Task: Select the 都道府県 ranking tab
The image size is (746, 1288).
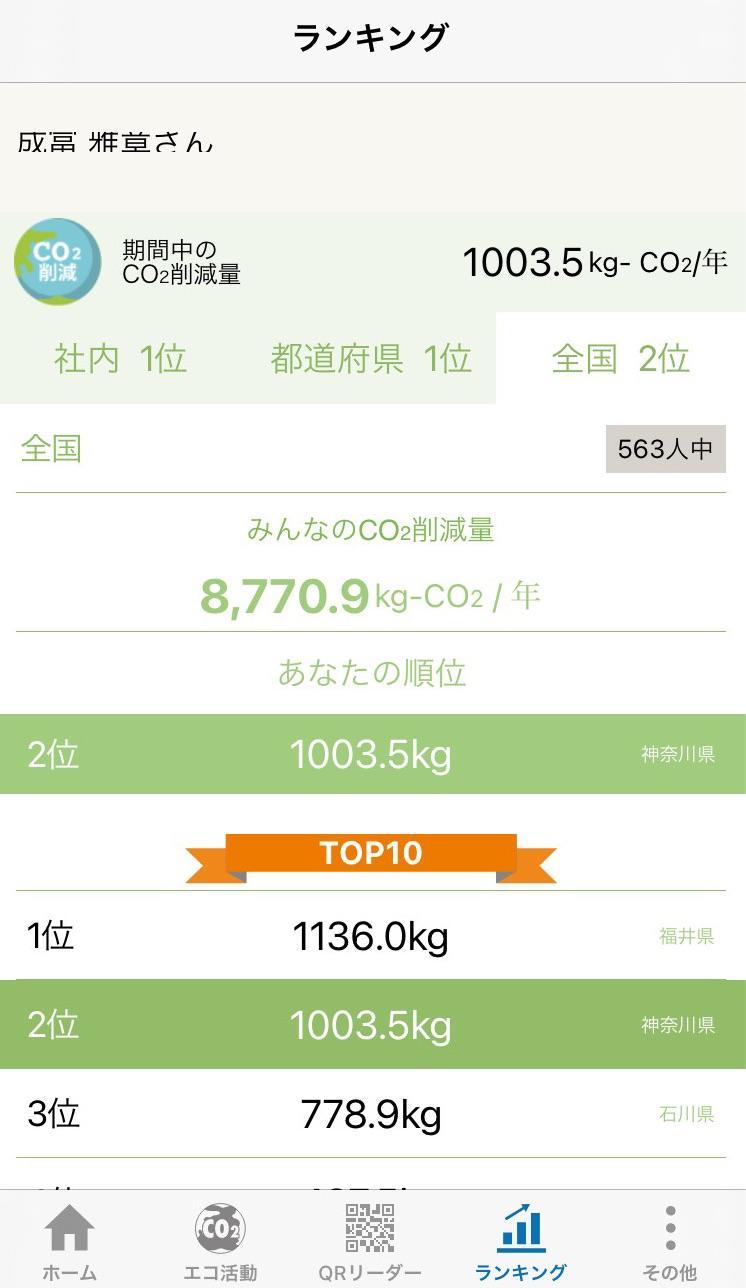Action: tap(370, 358)
